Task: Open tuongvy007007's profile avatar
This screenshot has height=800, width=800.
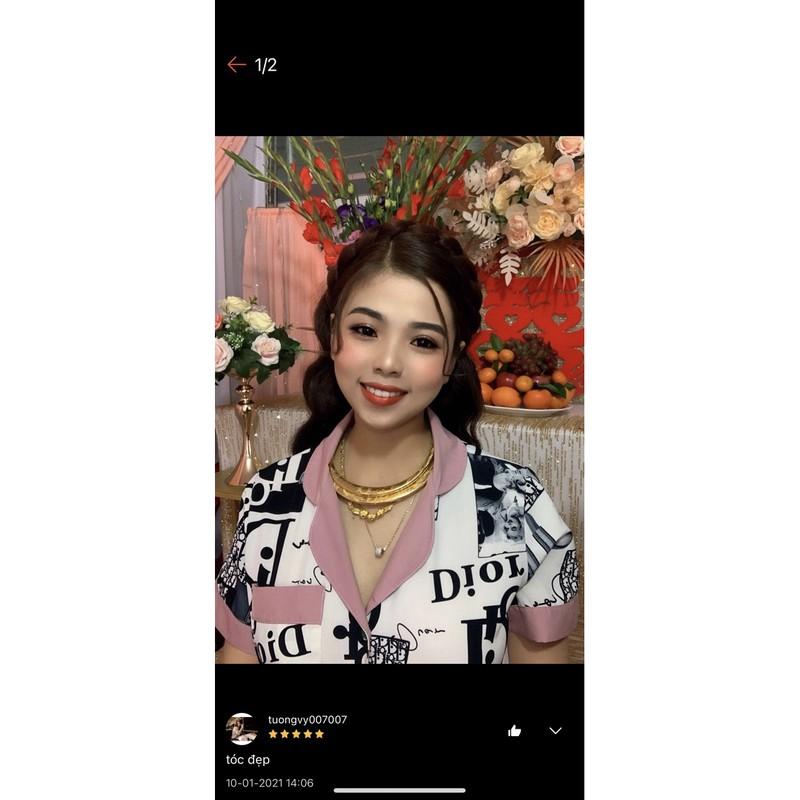Action: [x=241, y=728]
